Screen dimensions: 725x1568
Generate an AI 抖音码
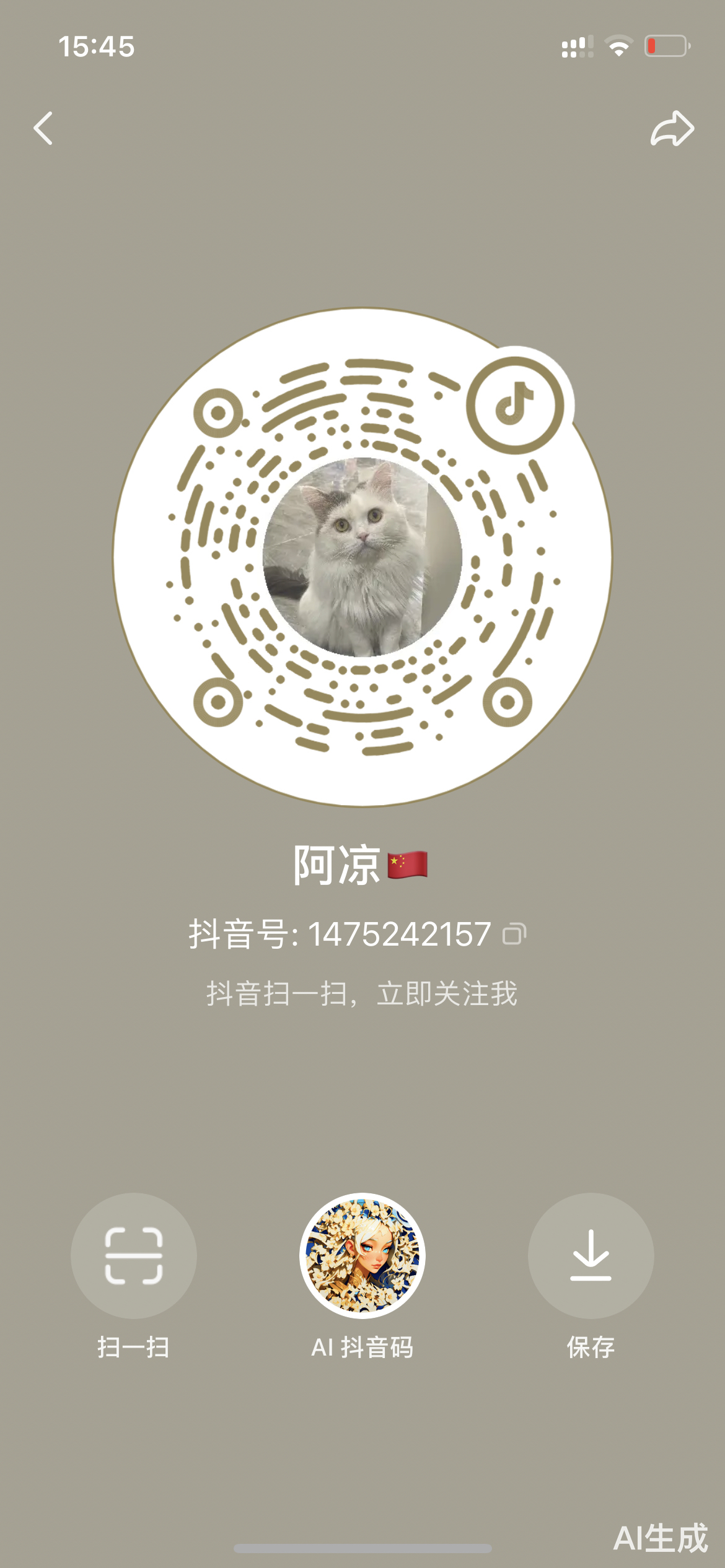point(362,1255)
